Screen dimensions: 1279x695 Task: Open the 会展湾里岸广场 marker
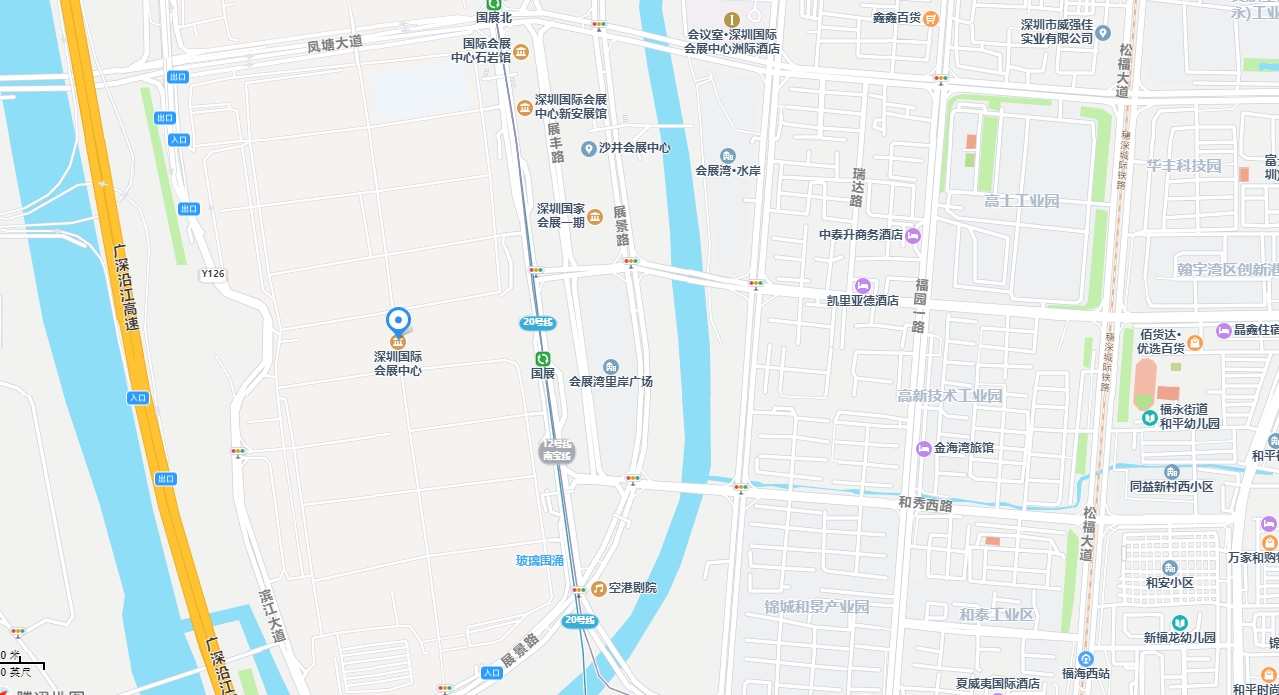(610, 367)
